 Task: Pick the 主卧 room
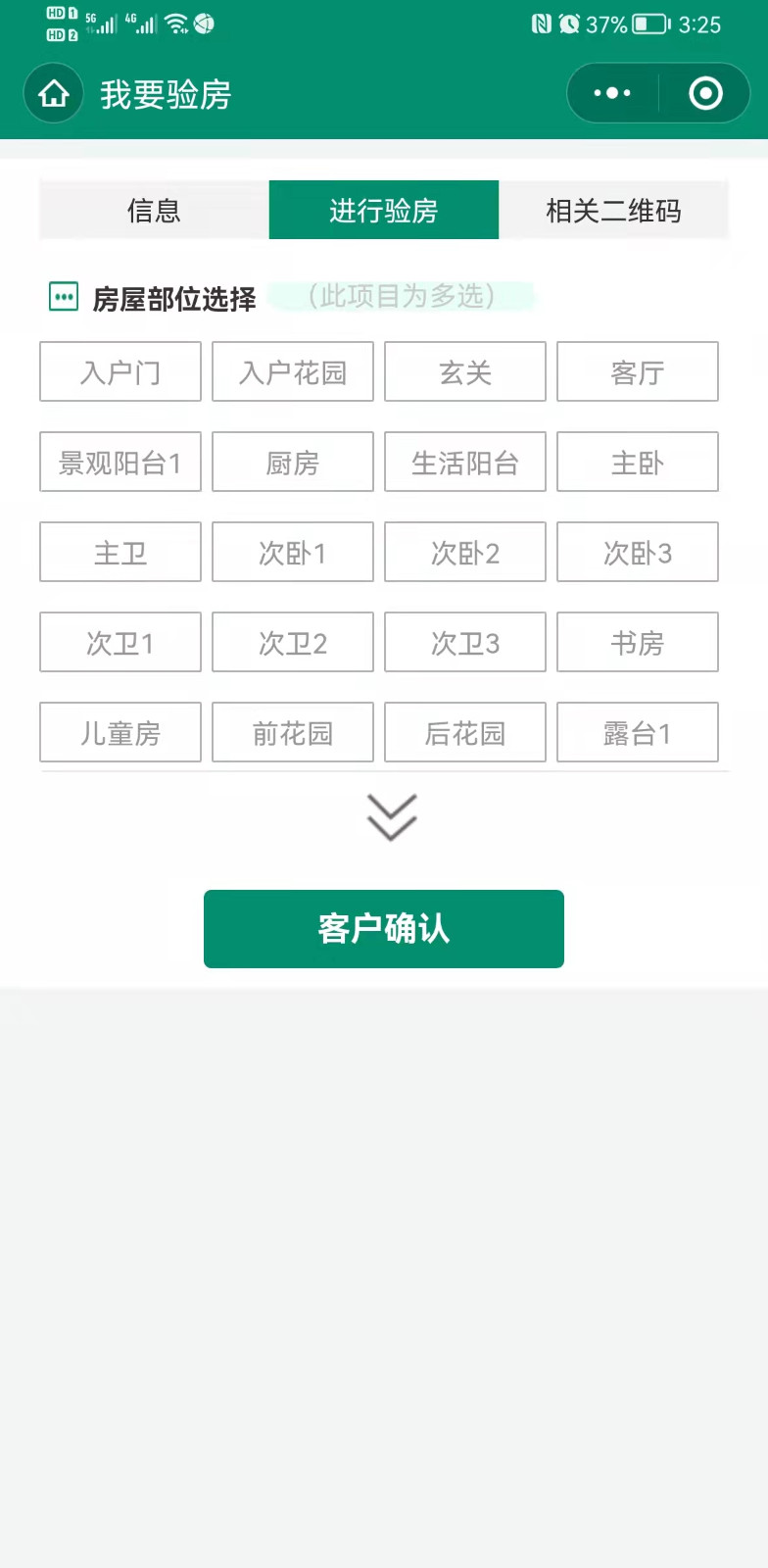click(638, 462)
